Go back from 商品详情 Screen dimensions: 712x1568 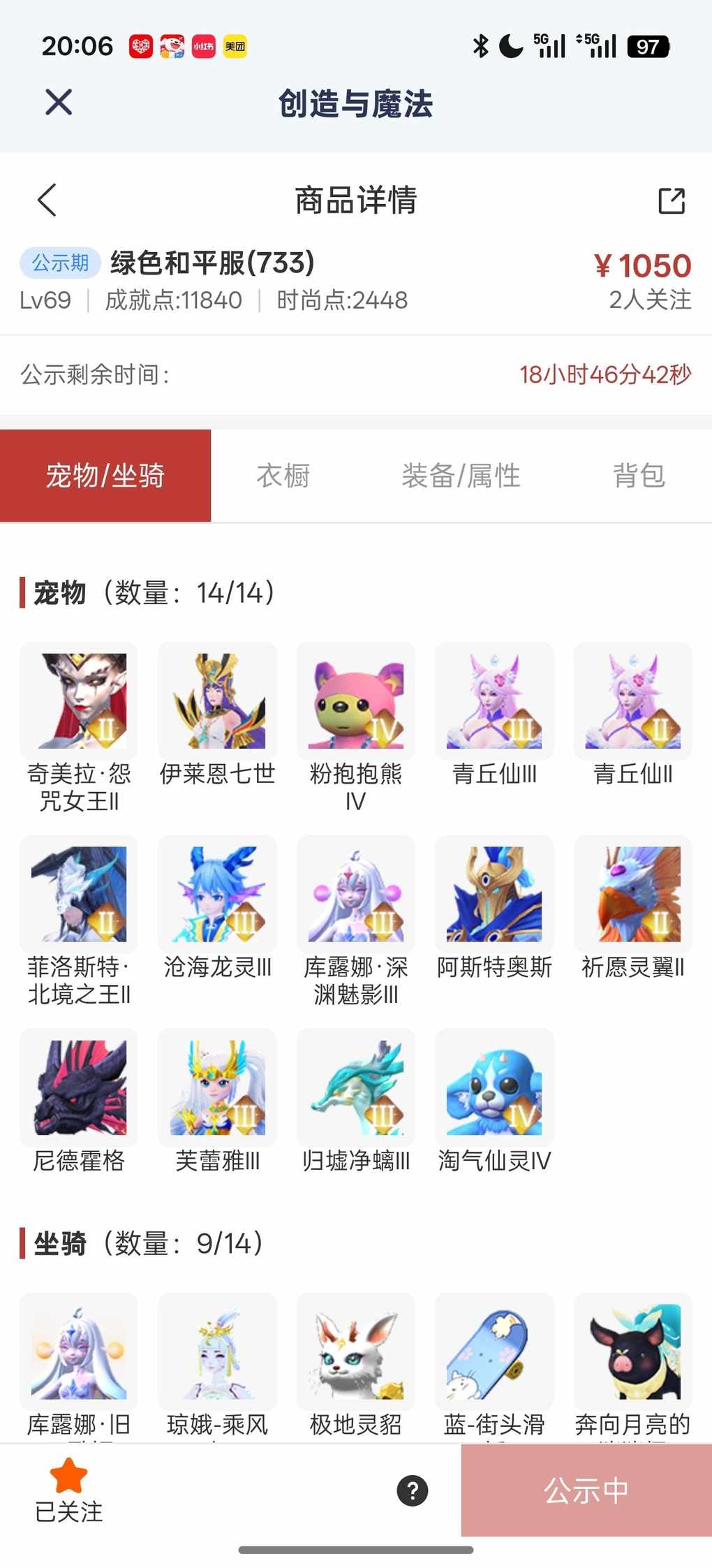point(47,200)
